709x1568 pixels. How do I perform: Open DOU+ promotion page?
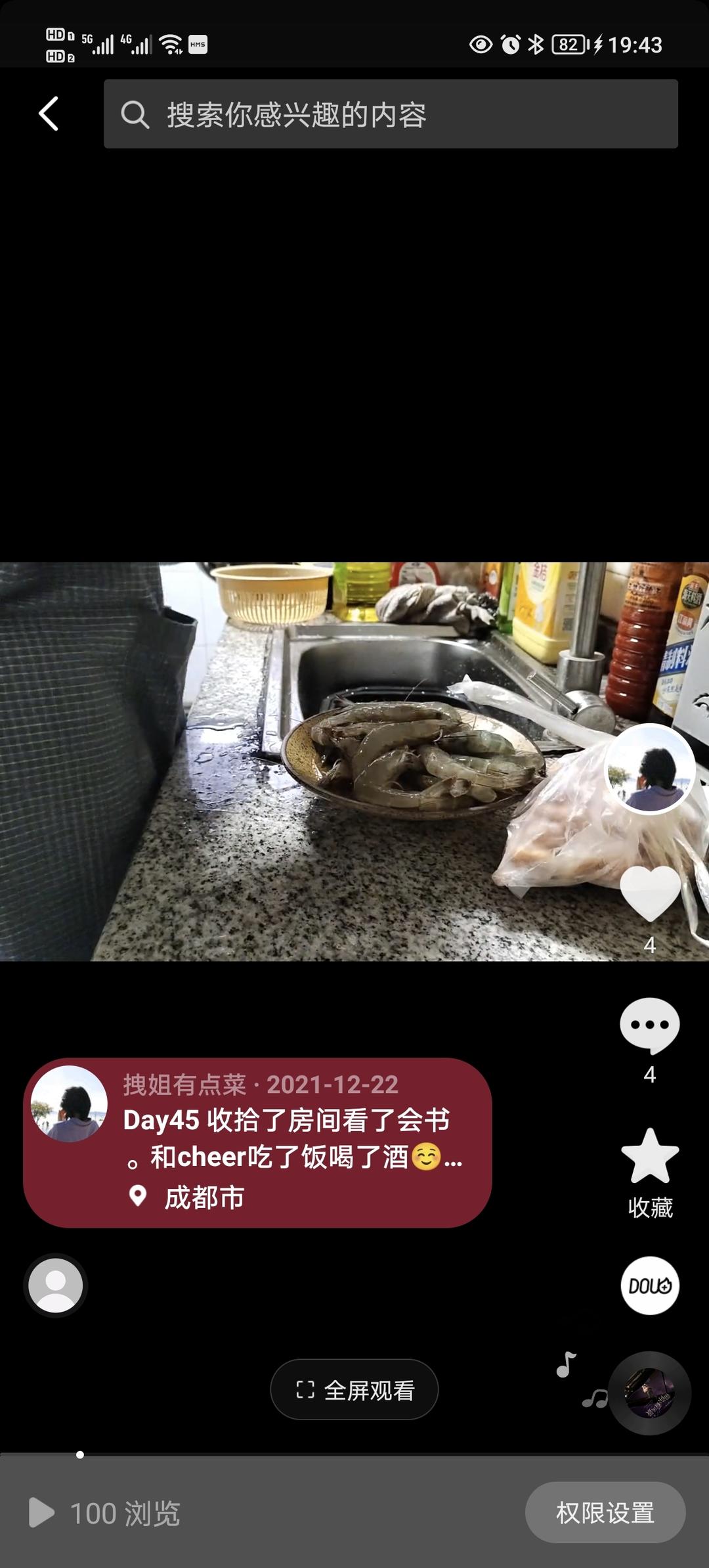tap(649, 1286)
